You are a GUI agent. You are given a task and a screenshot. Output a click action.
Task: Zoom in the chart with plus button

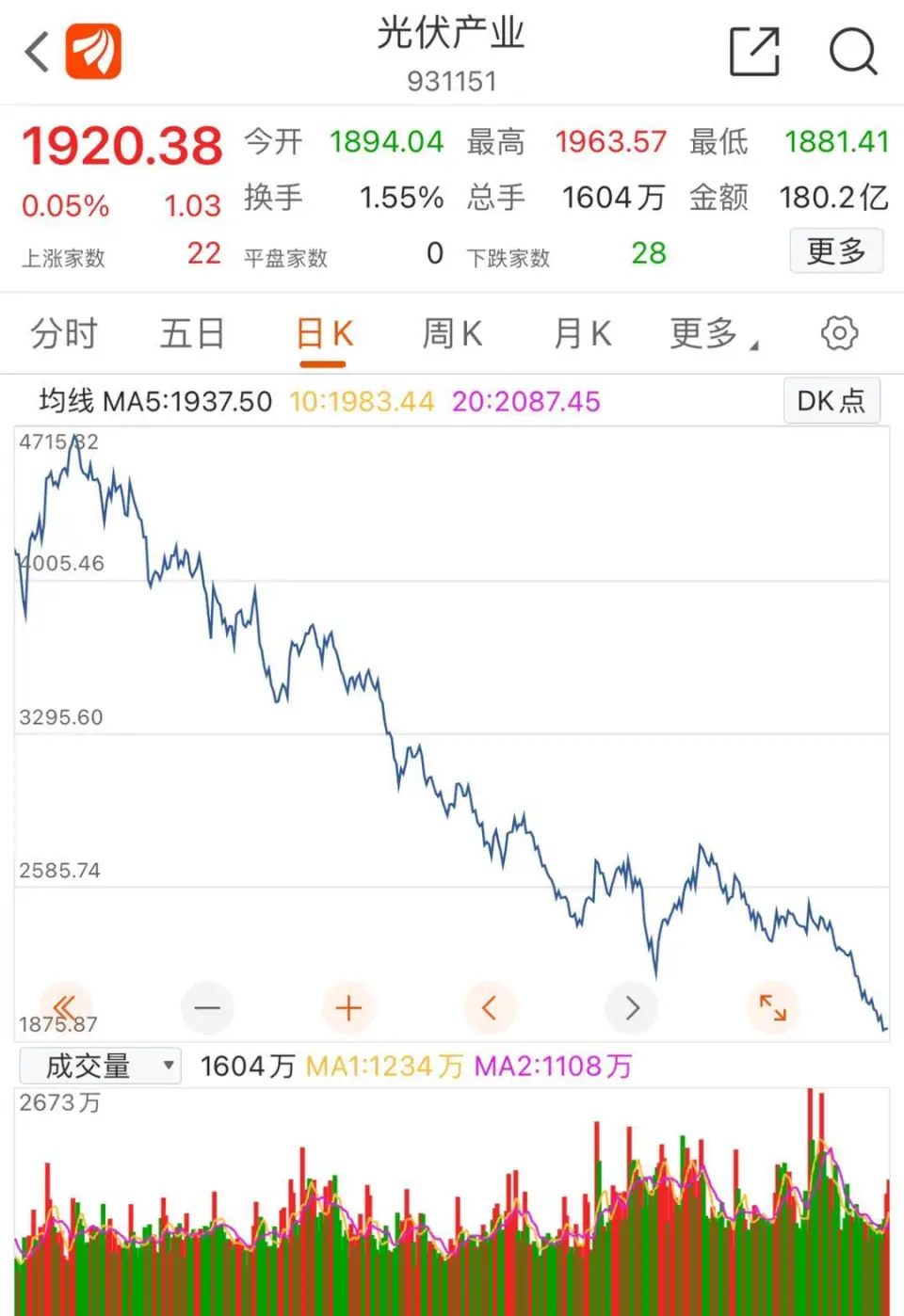(x=348, y=1008)
